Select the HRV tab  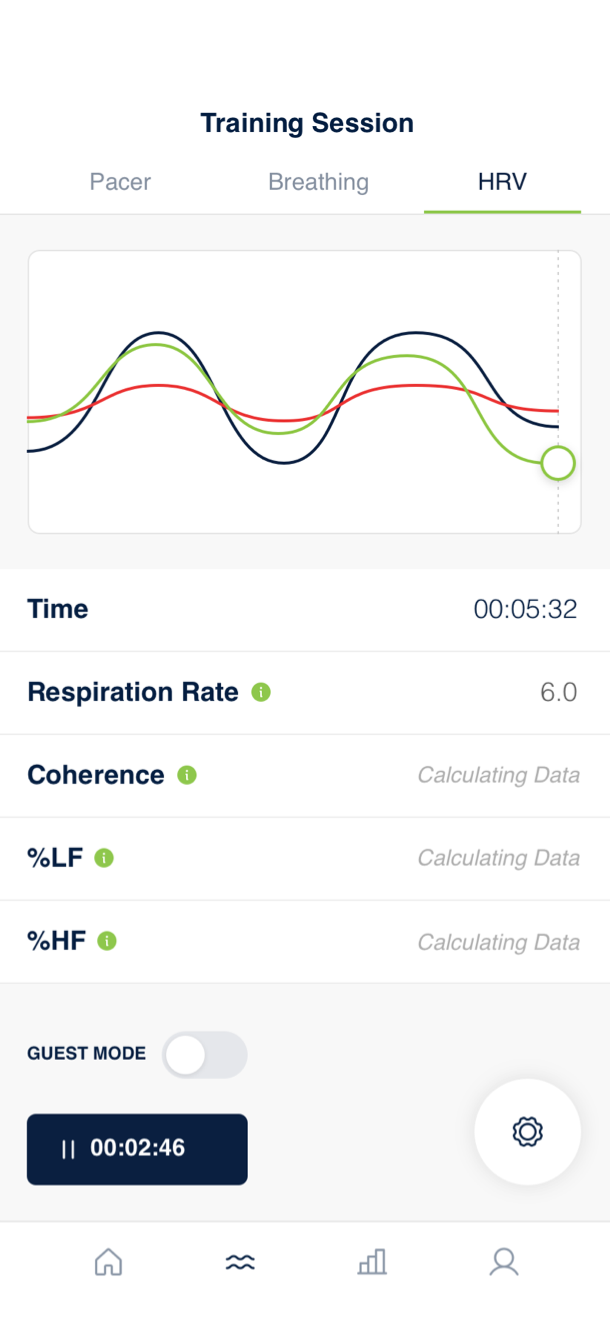[x=502, y=182]
